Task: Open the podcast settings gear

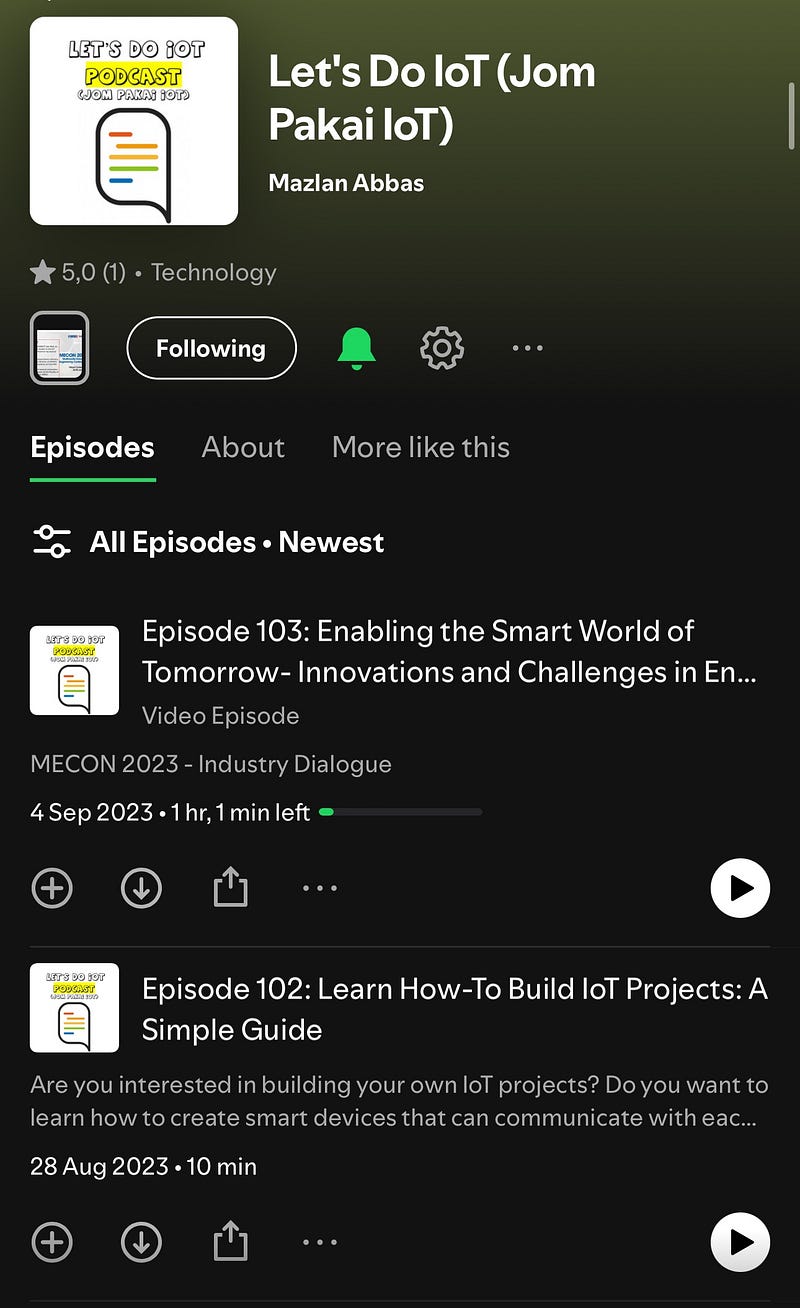Action: [x=442, y=348]
